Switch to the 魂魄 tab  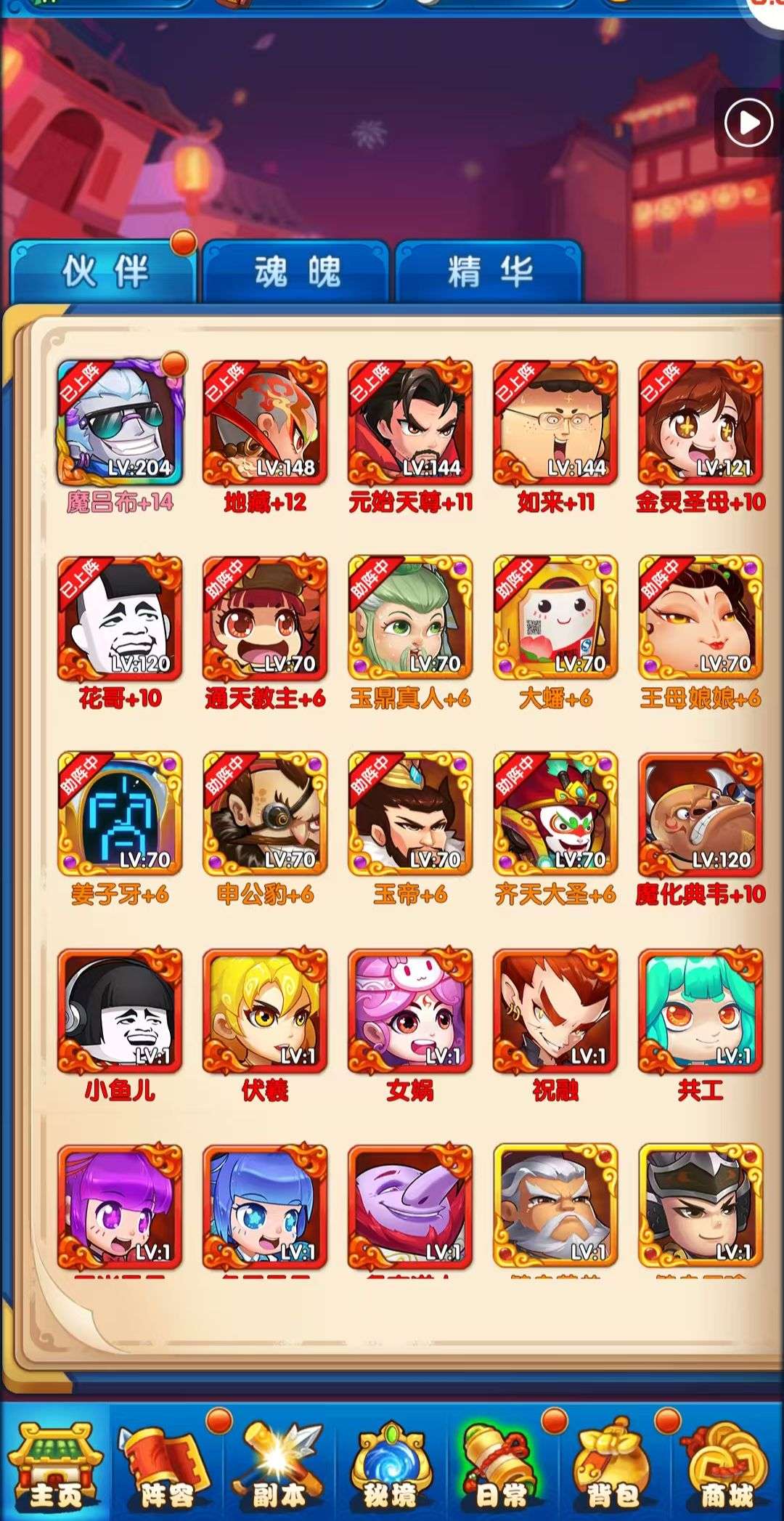pyautogui.click(x=296, y=272)
